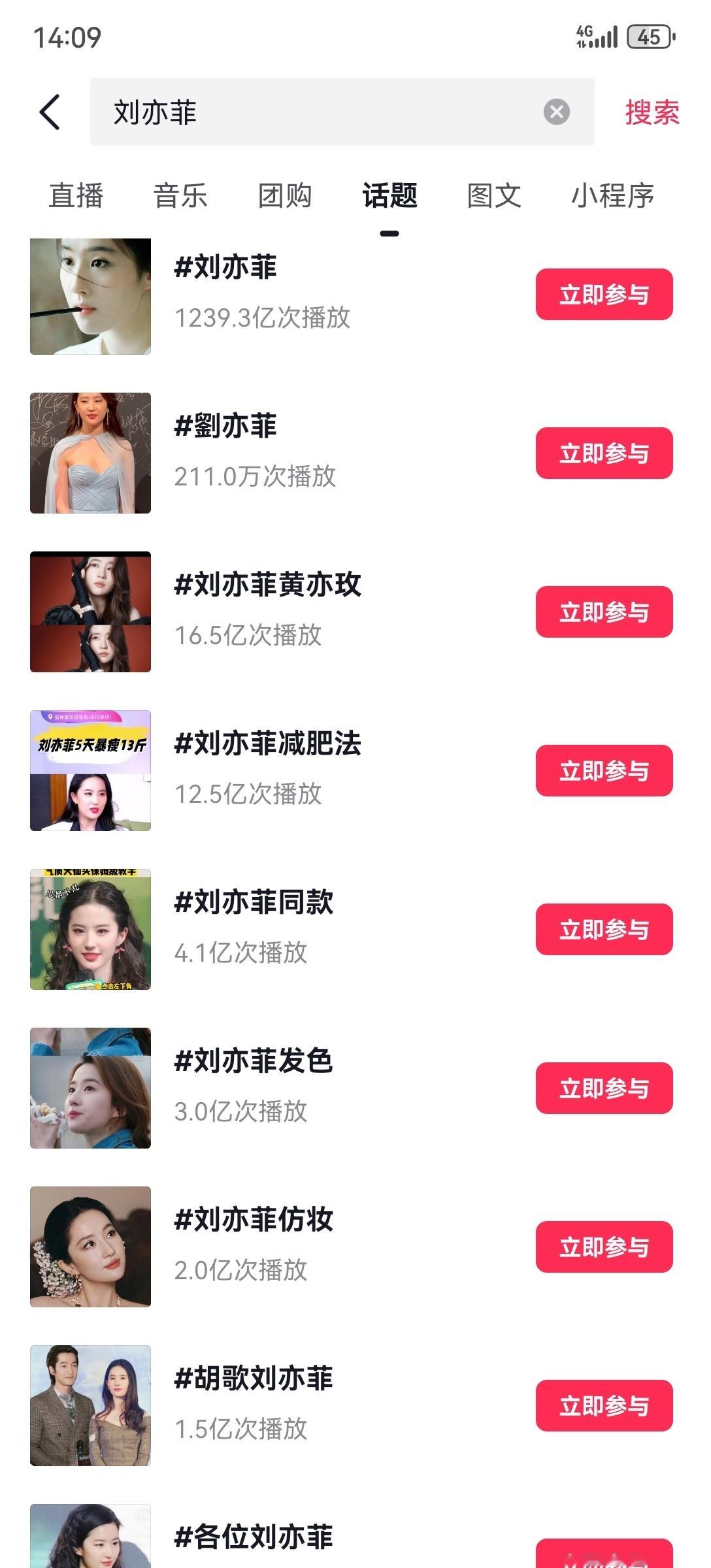
Task: Select the 图文 tab
Action: [x=494, y=195]
